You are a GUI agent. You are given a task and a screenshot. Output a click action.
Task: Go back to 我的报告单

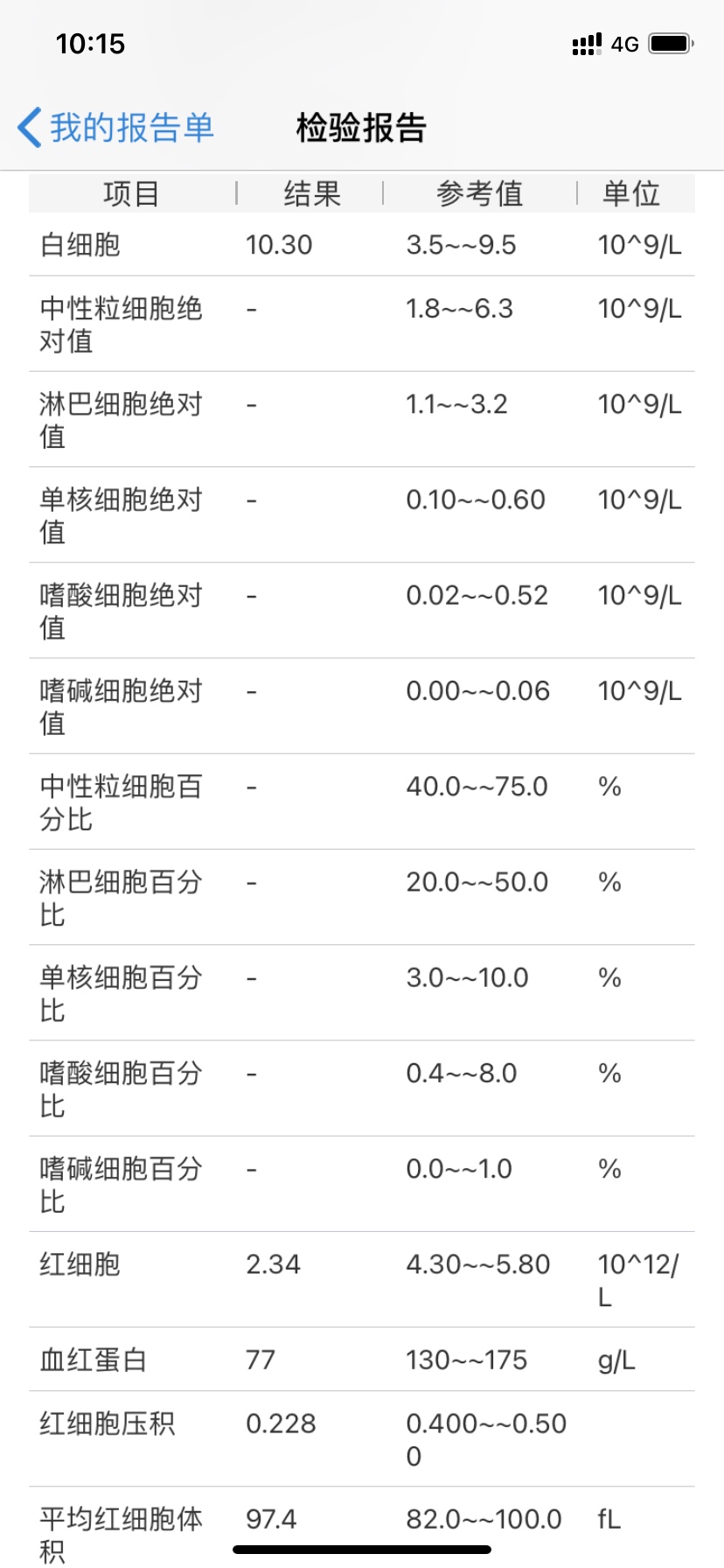click(115, 128)
